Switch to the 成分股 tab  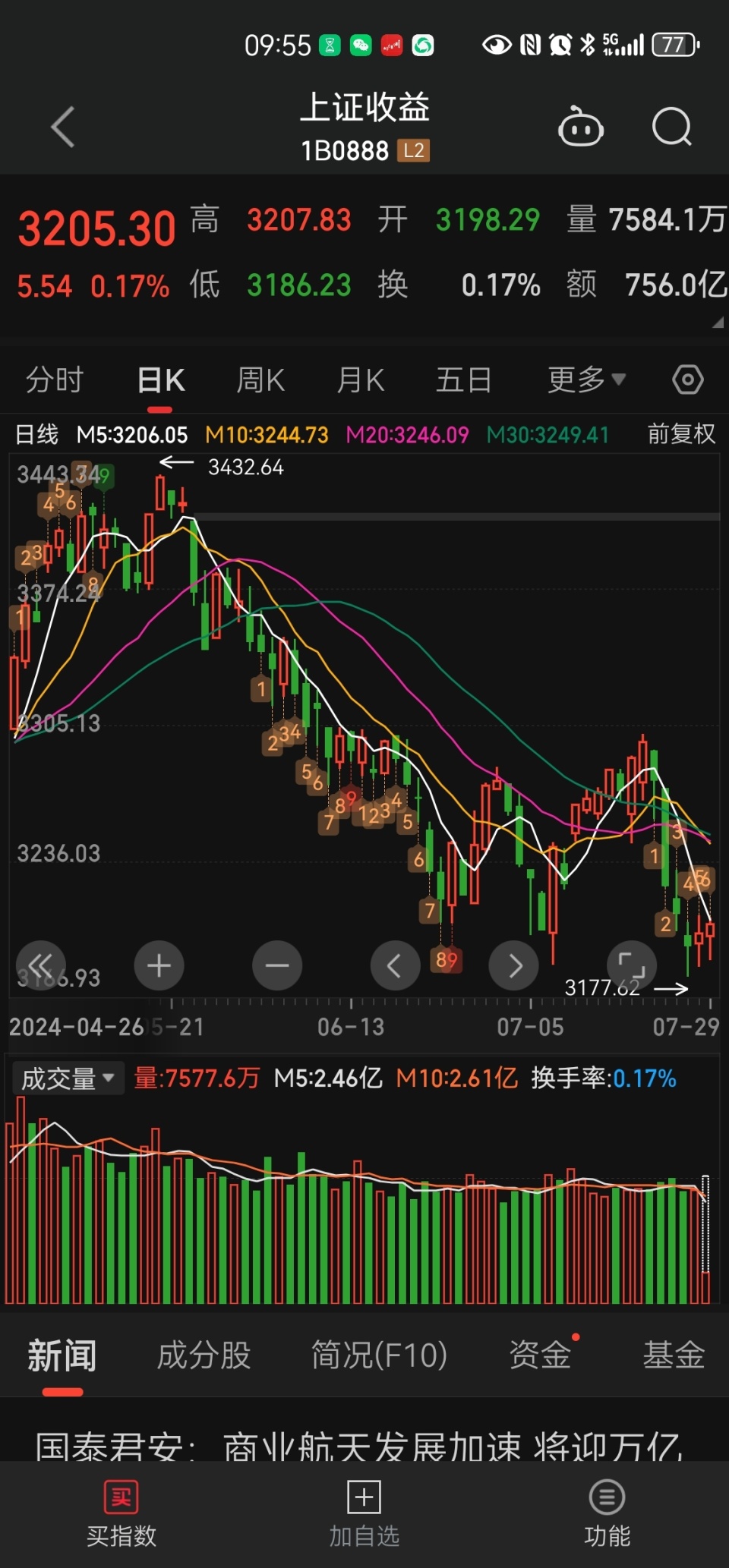[x=204, y=1355]
